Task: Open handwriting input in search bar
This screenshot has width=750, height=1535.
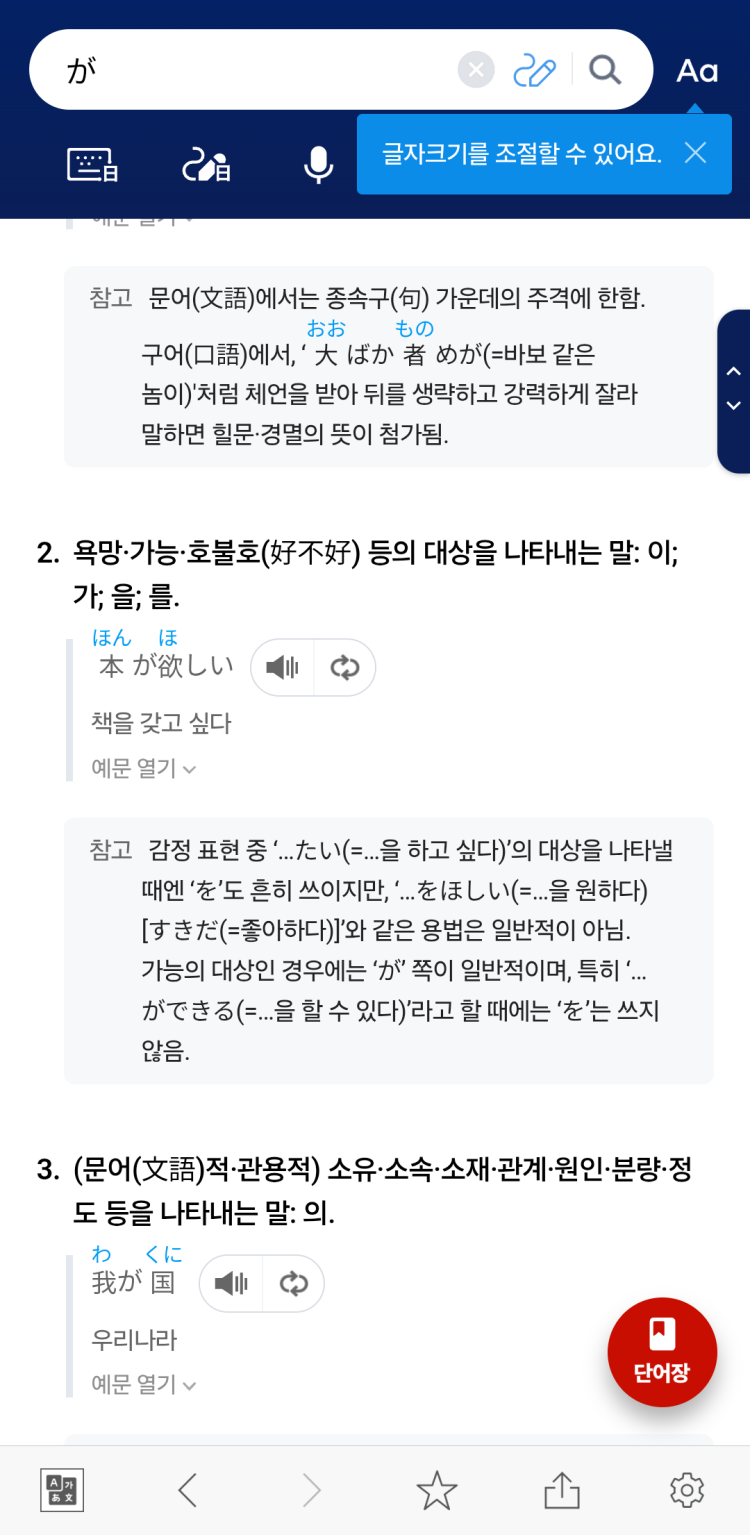Action: [534, 70]
